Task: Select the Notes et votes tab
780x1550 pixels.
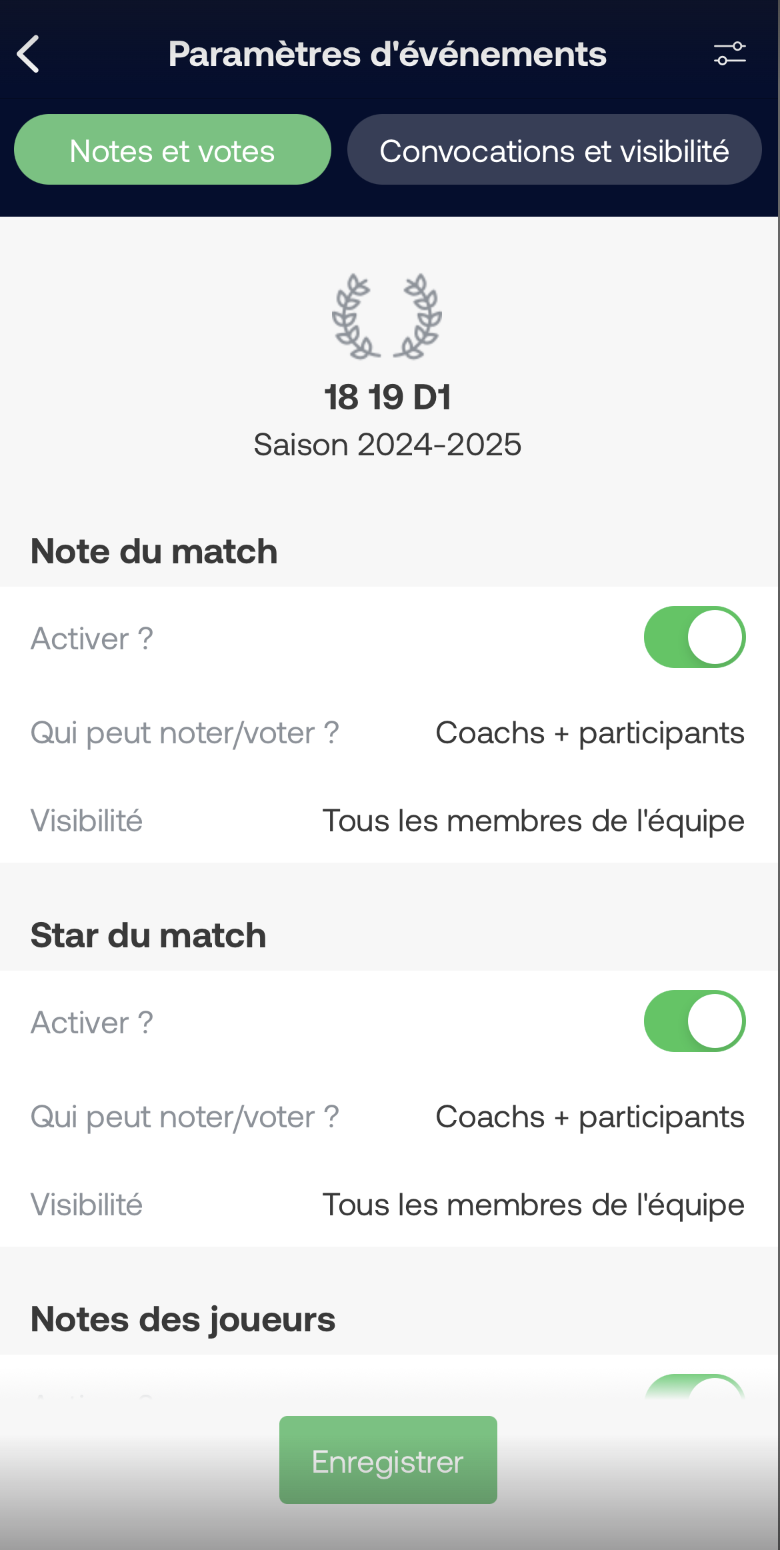Action: point(172,150)
